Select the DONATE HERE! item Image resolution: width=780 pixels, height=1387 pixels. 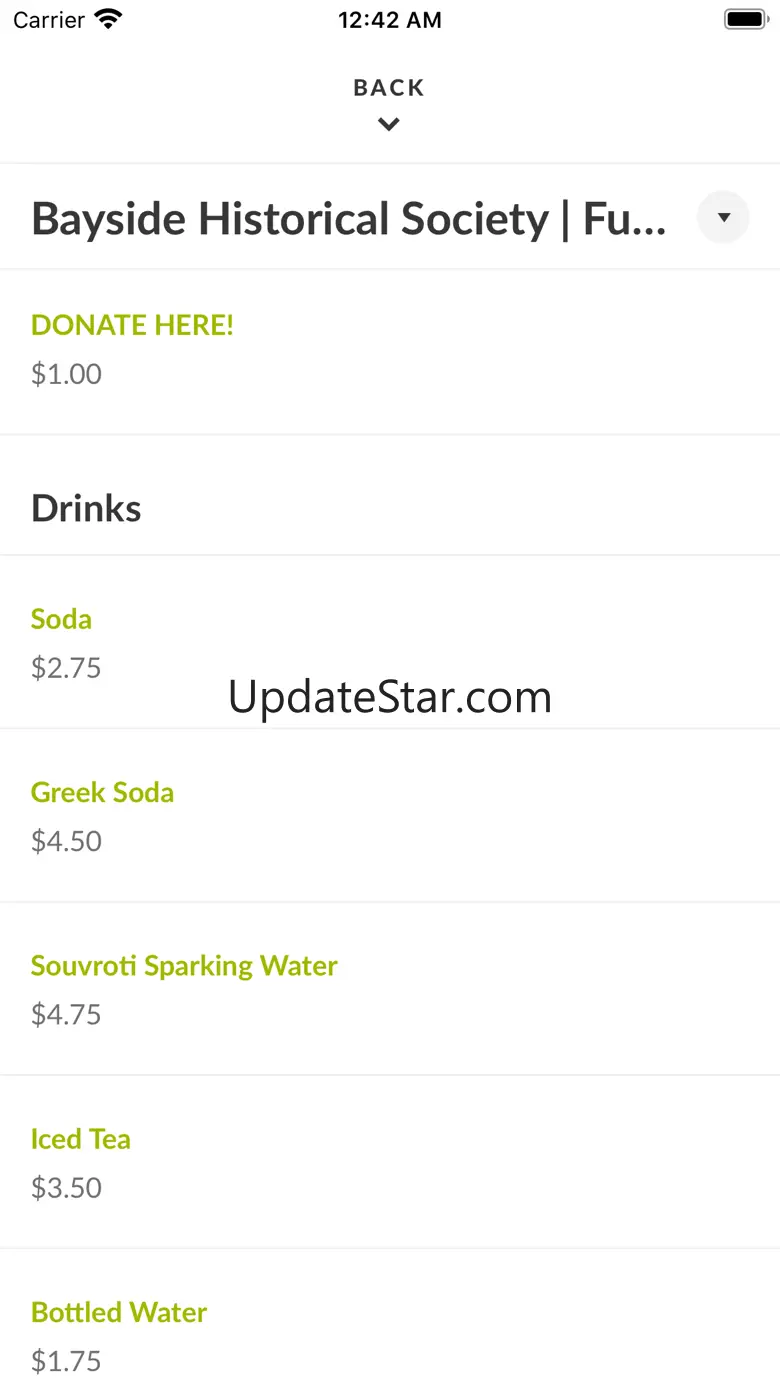click(x=132, y=325)
